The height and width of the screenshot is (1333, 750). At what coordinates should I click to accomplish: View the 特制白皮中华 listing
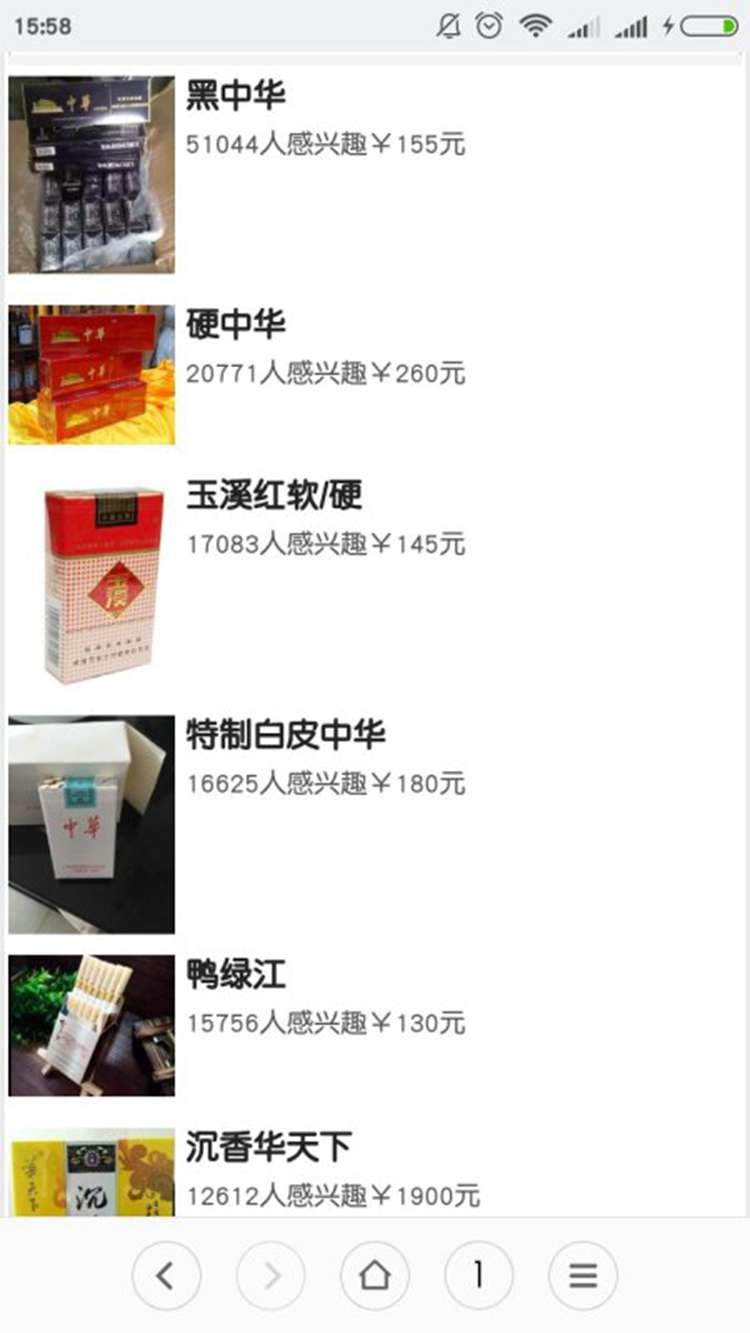286,734
